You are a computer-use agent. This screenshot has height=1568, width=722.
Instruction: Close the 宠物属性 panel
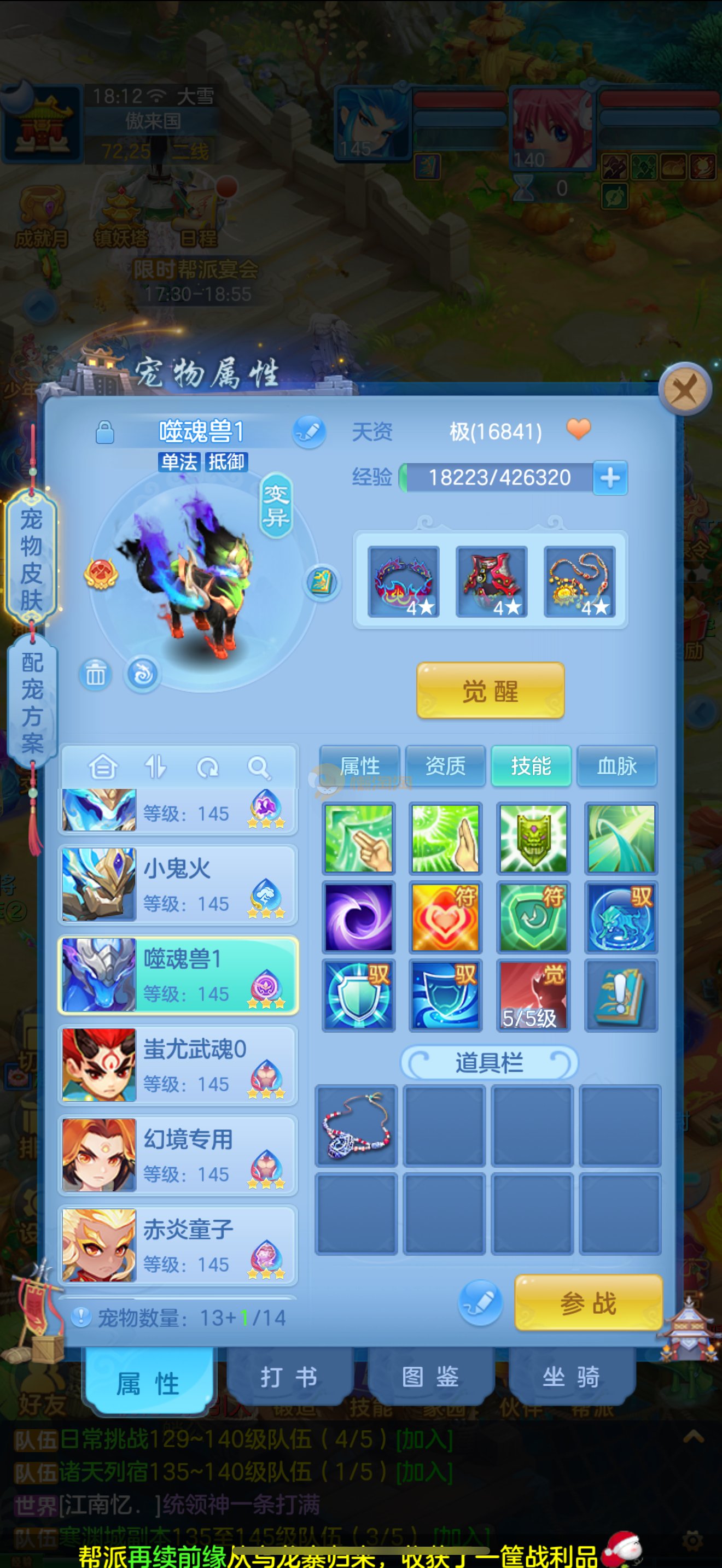tap(685, 389)
